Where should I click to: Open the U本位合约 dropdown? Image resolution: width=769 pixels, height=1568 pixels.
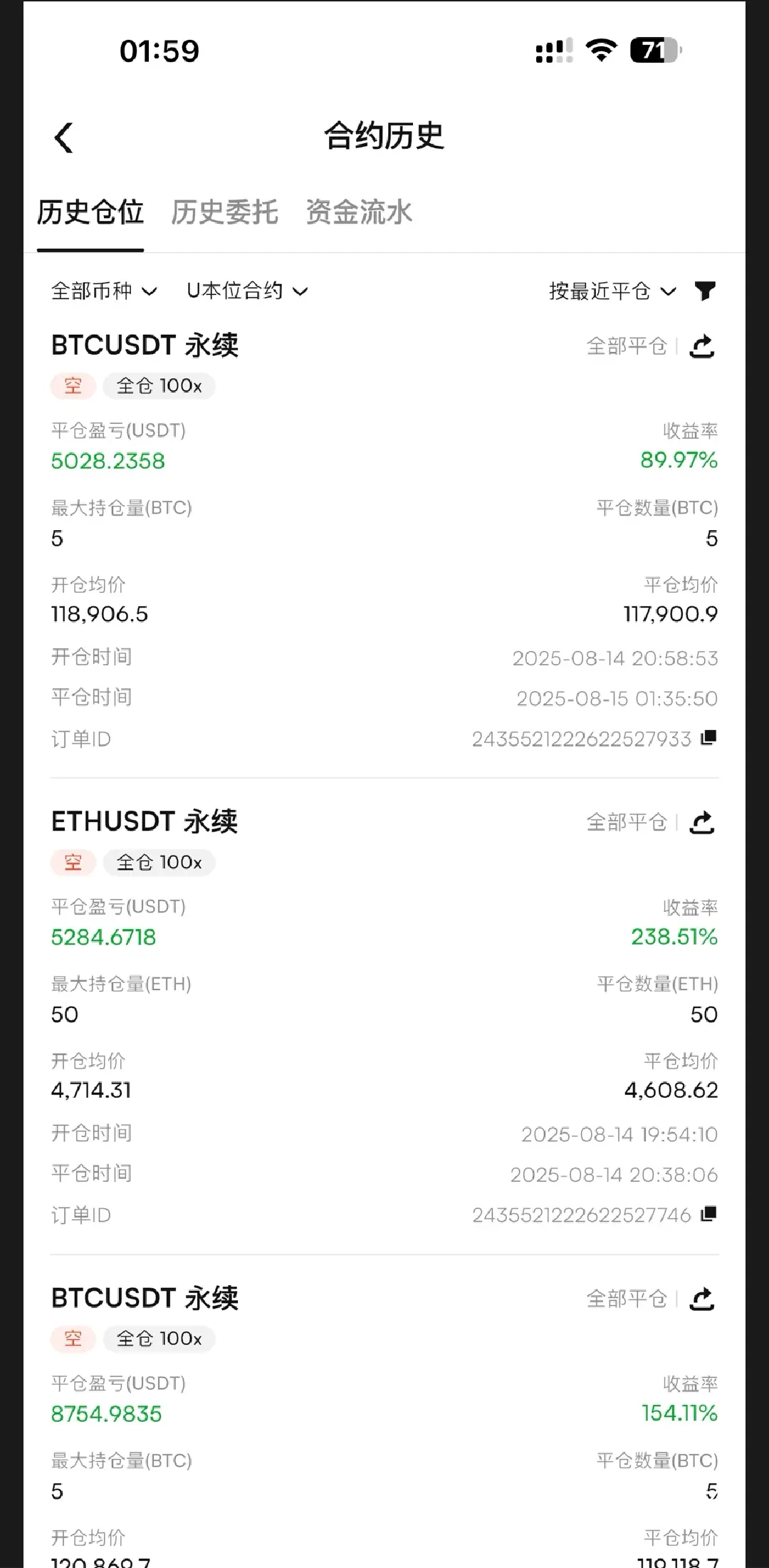[x=246, y=291]
